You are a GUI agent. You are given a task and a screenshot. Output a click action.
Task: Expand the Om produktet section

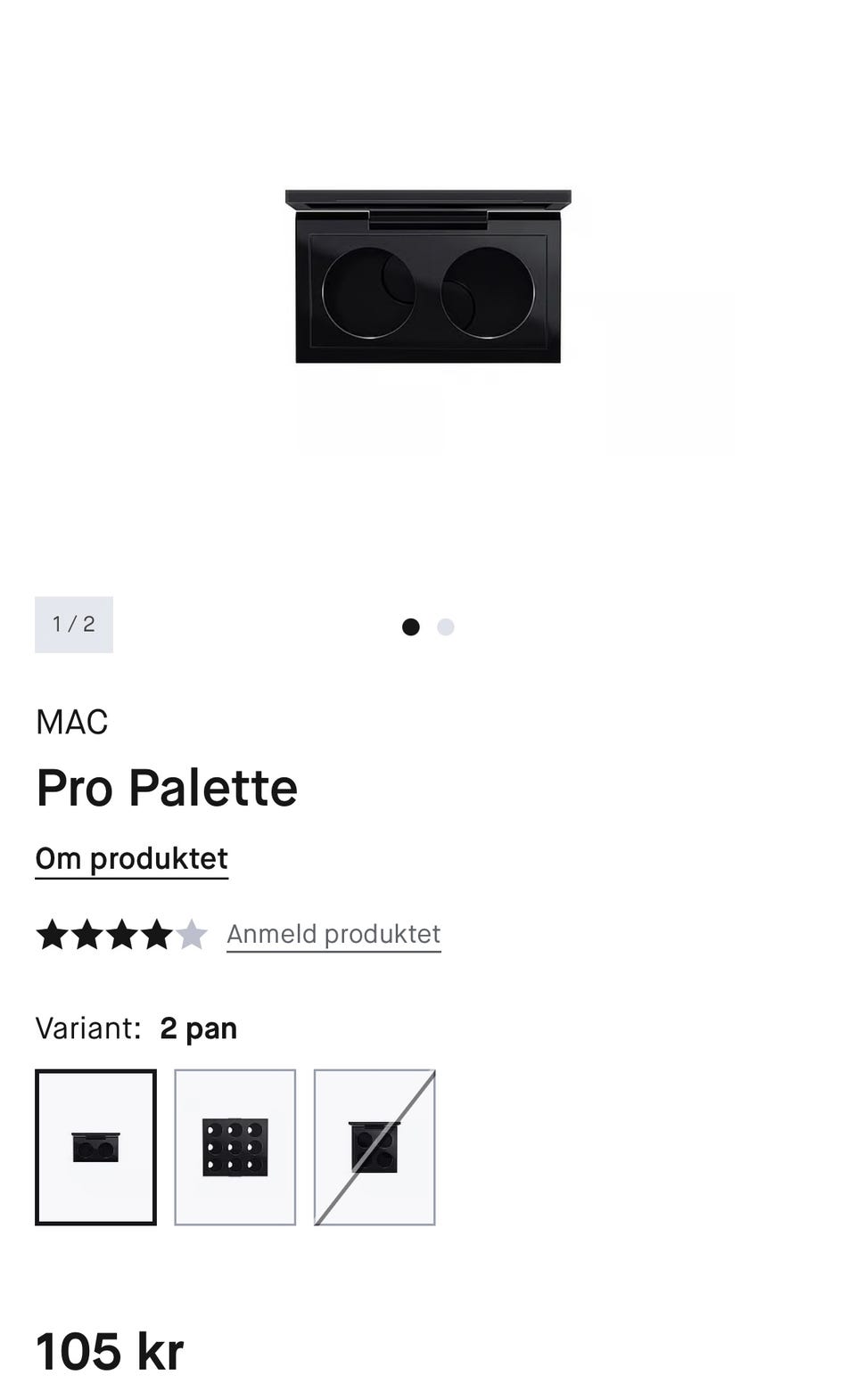(131, 858)
